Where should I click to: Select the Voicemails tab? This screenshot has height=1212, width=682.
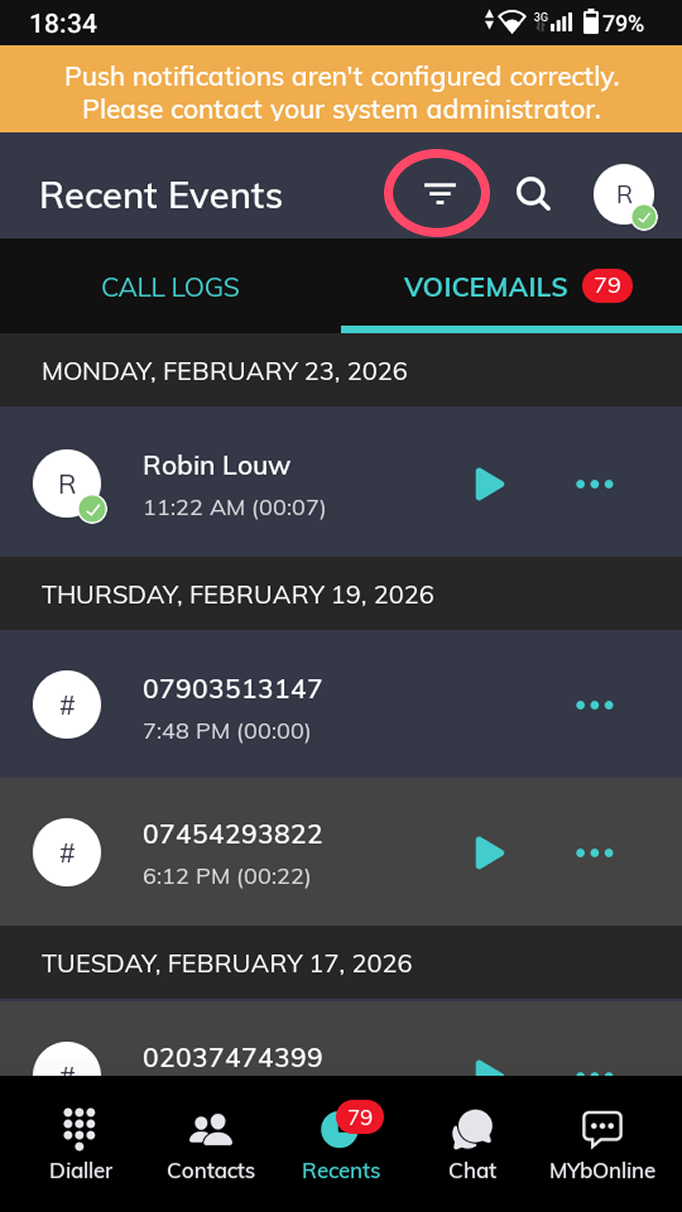487,288
